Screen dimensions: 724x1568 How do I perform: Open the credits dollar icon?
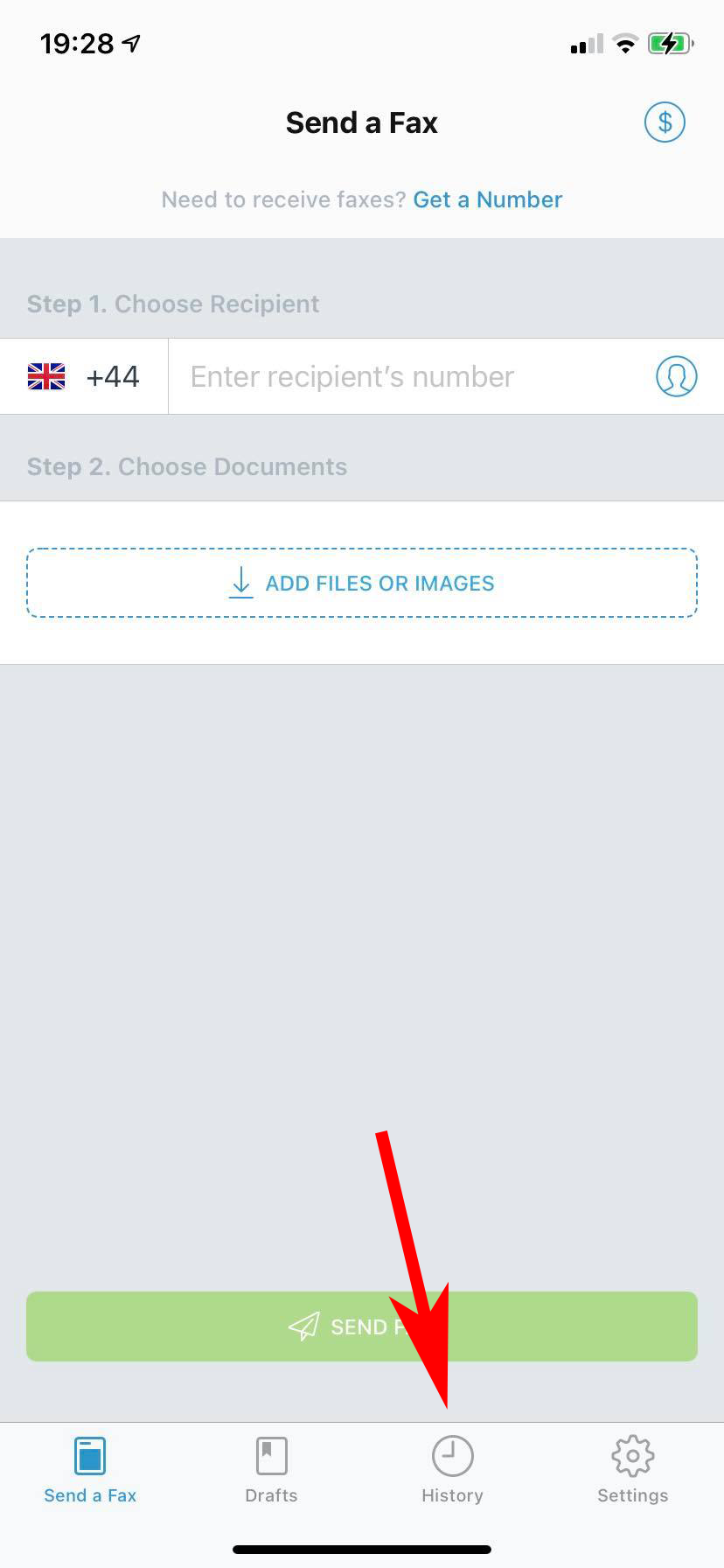click(x=665, y=122)
